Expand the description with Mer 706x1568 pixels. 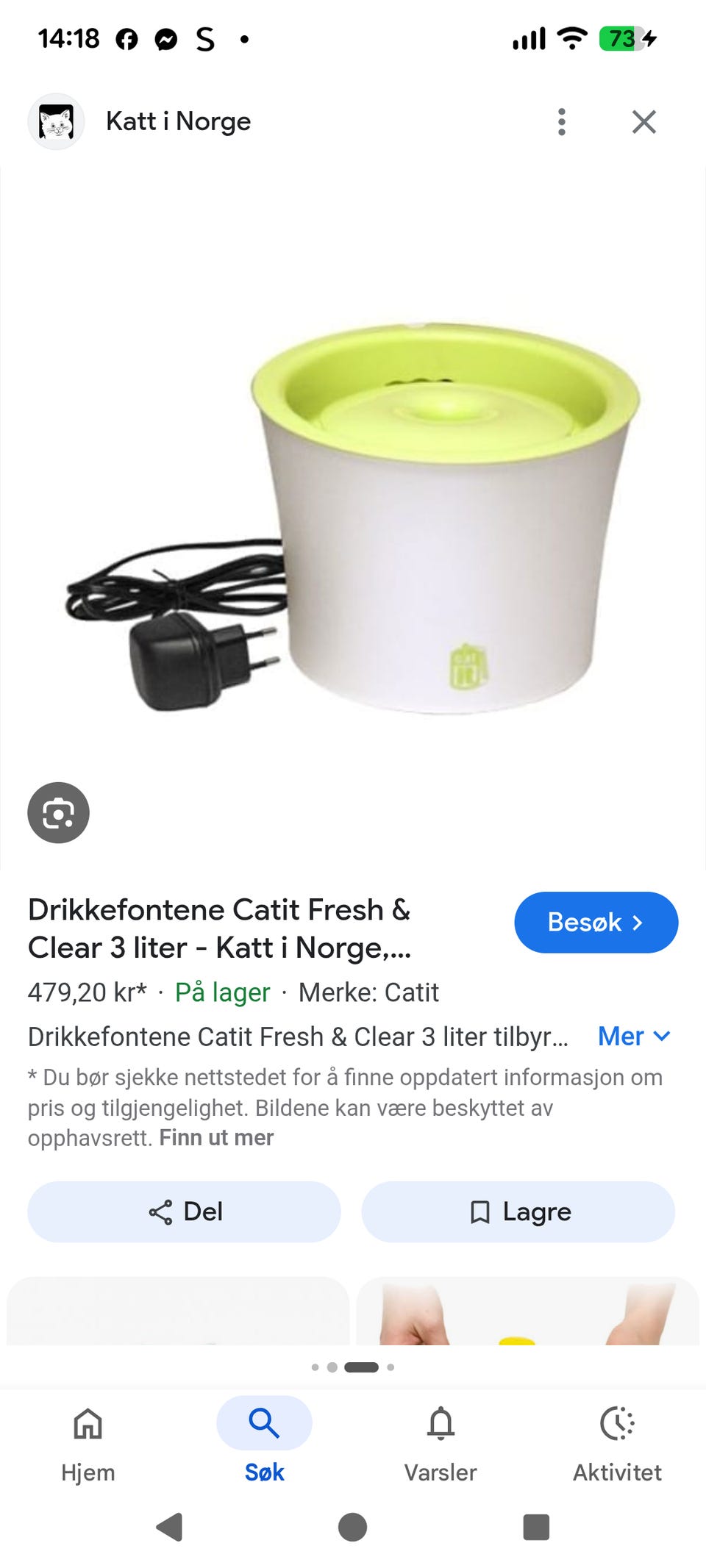coord(634,1037)
